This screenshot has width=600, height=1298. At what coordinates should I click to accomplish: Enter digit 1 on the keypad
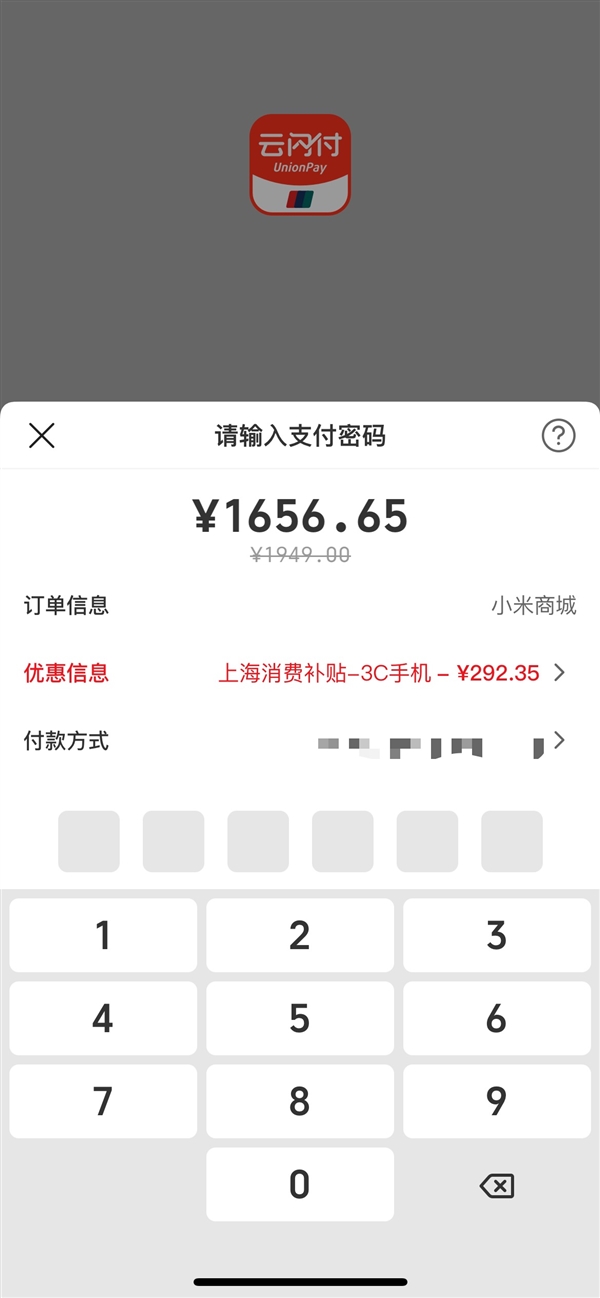103,936
